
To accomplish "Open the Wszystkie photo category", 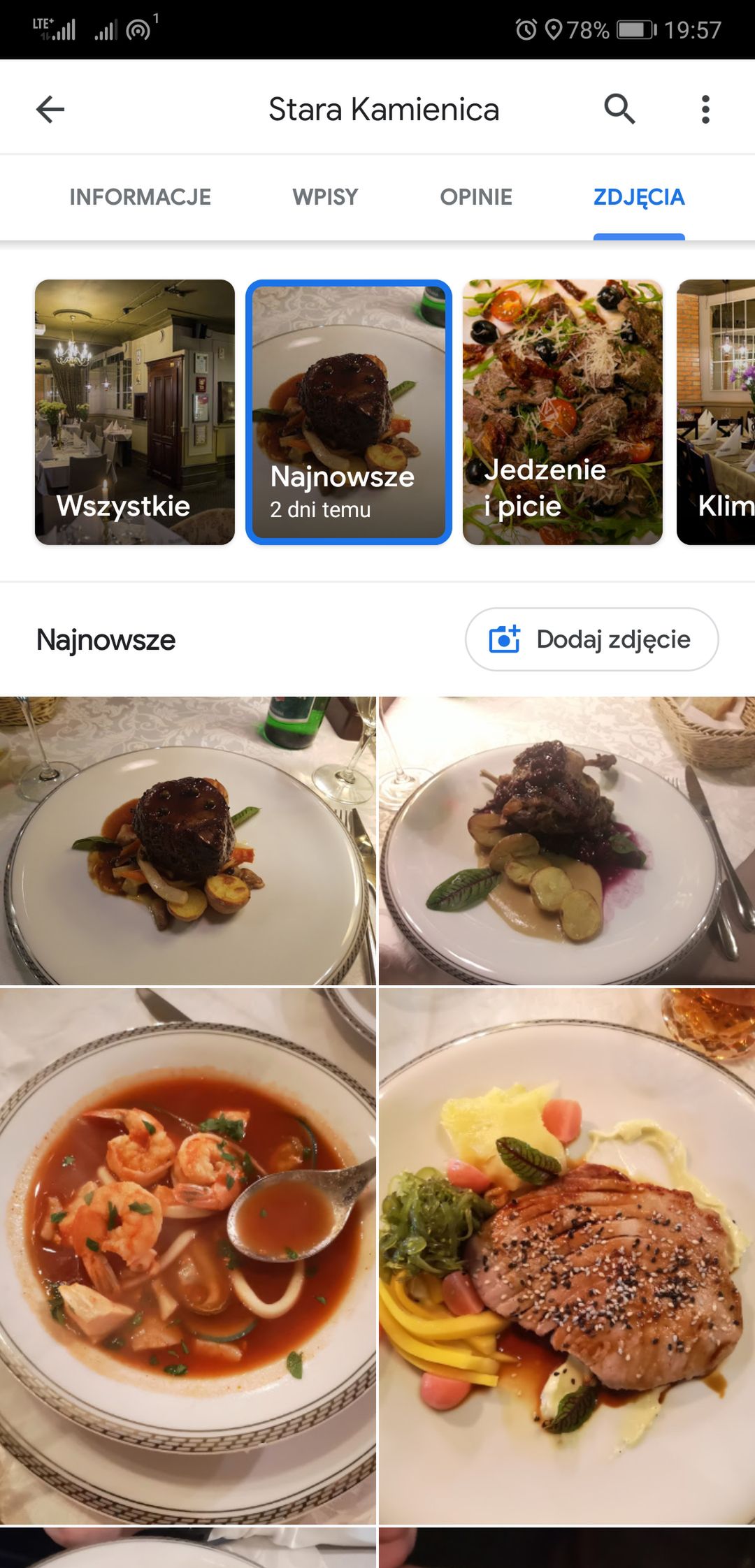I will tap(135, 412).
